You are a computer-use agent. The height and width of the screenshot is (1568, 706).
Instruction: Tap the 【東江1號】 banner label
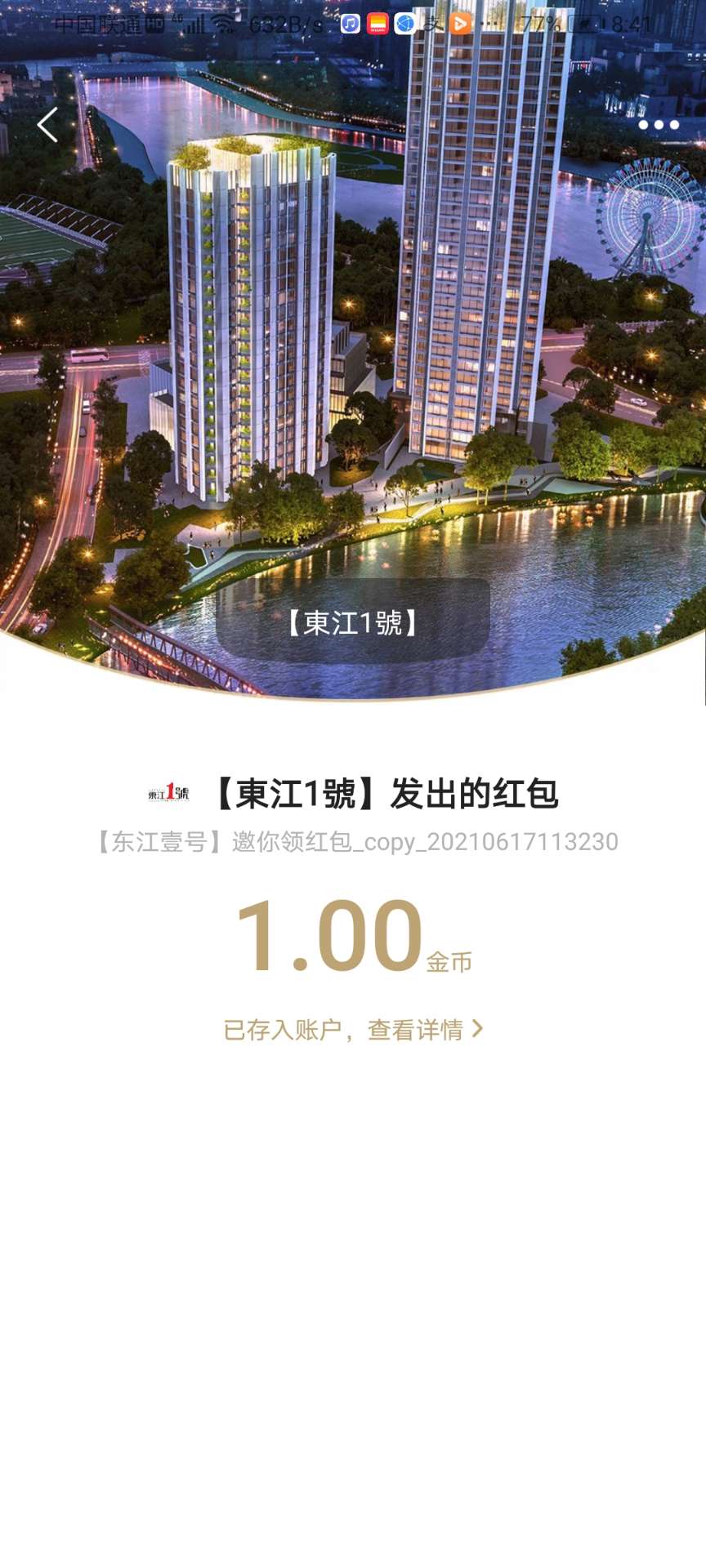click(353, 622)
